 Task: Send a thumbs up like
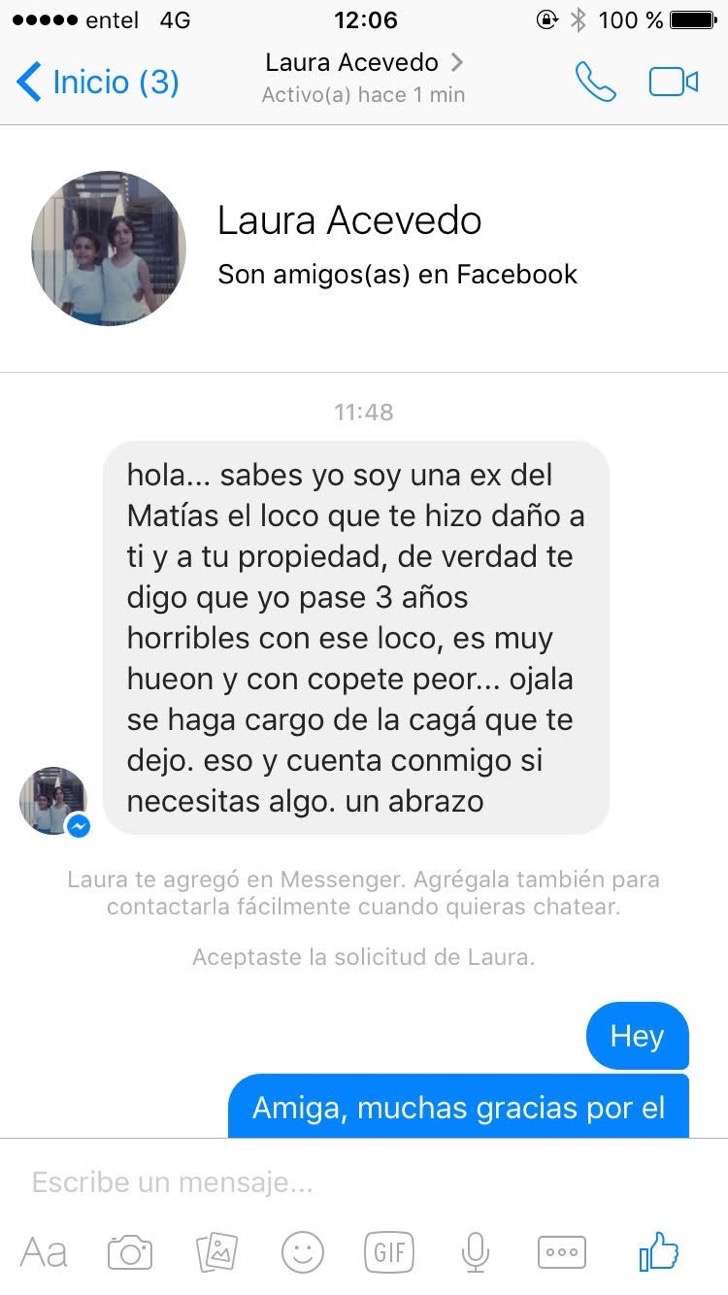tap(659, 1251)
